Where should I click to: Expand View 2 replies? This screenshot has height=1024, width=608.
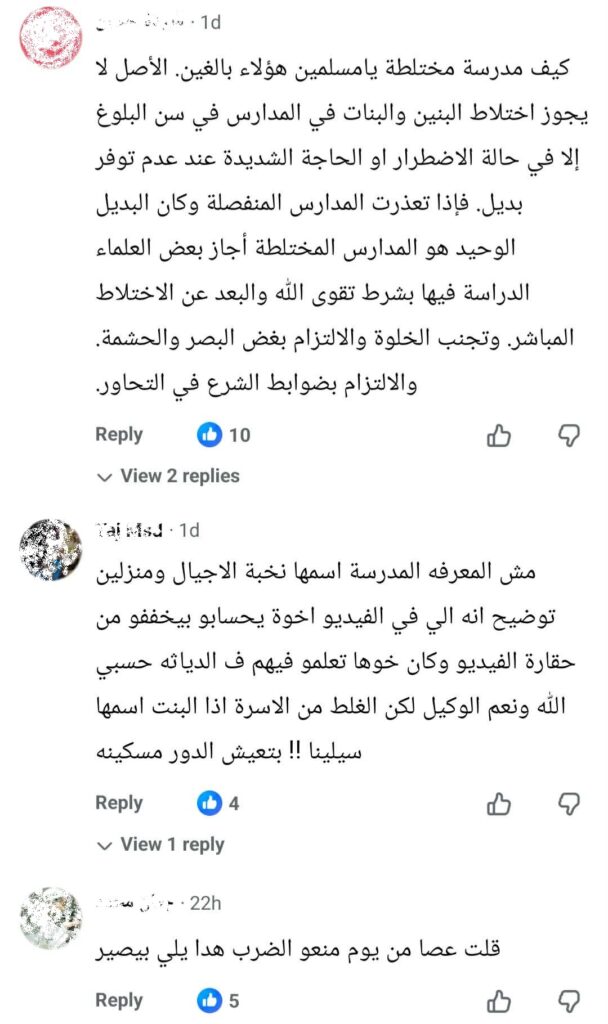pyautogui.click(x=168, y=476)
